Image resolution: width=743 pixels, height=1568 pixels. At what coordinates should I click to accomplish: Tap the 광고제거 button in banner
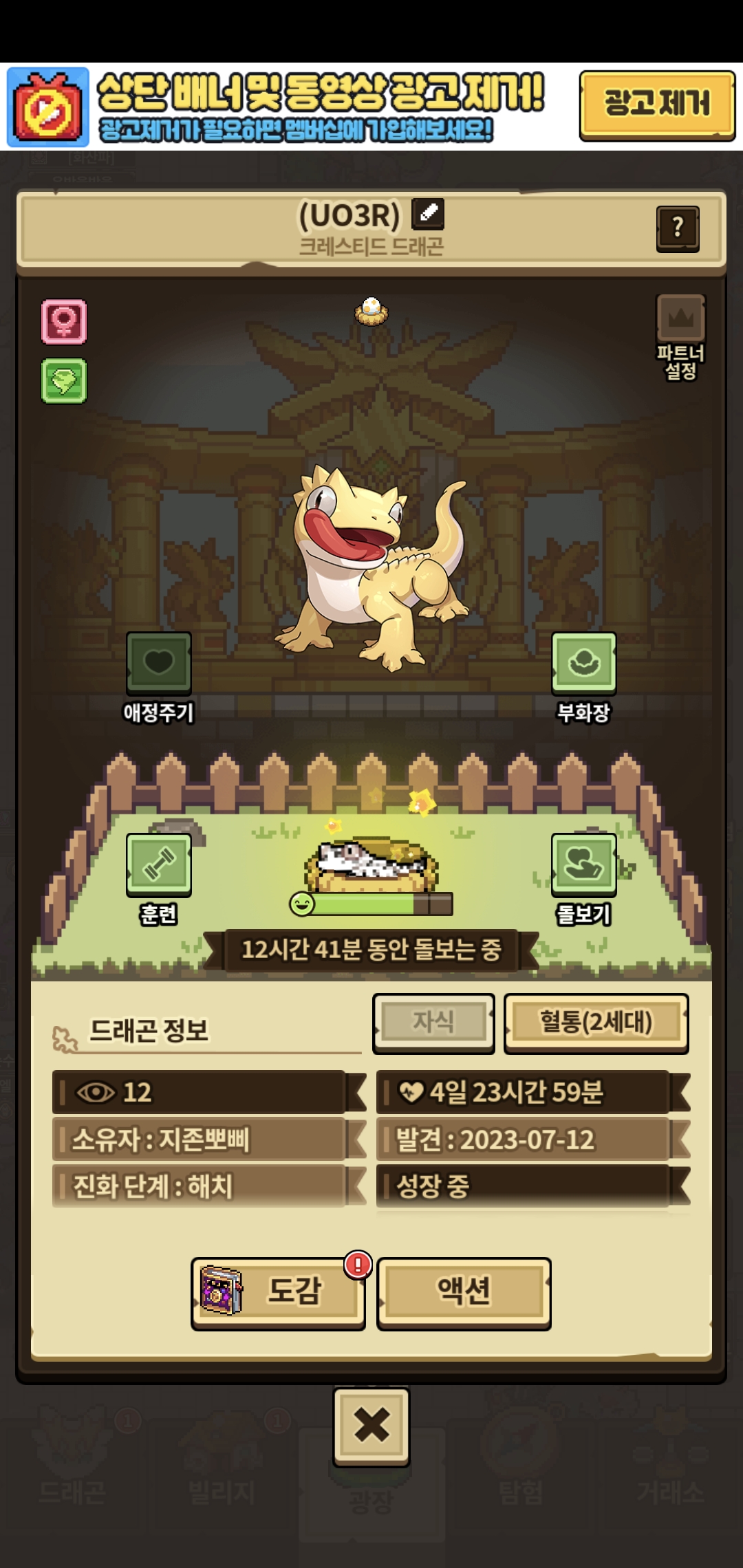(657, 105)
